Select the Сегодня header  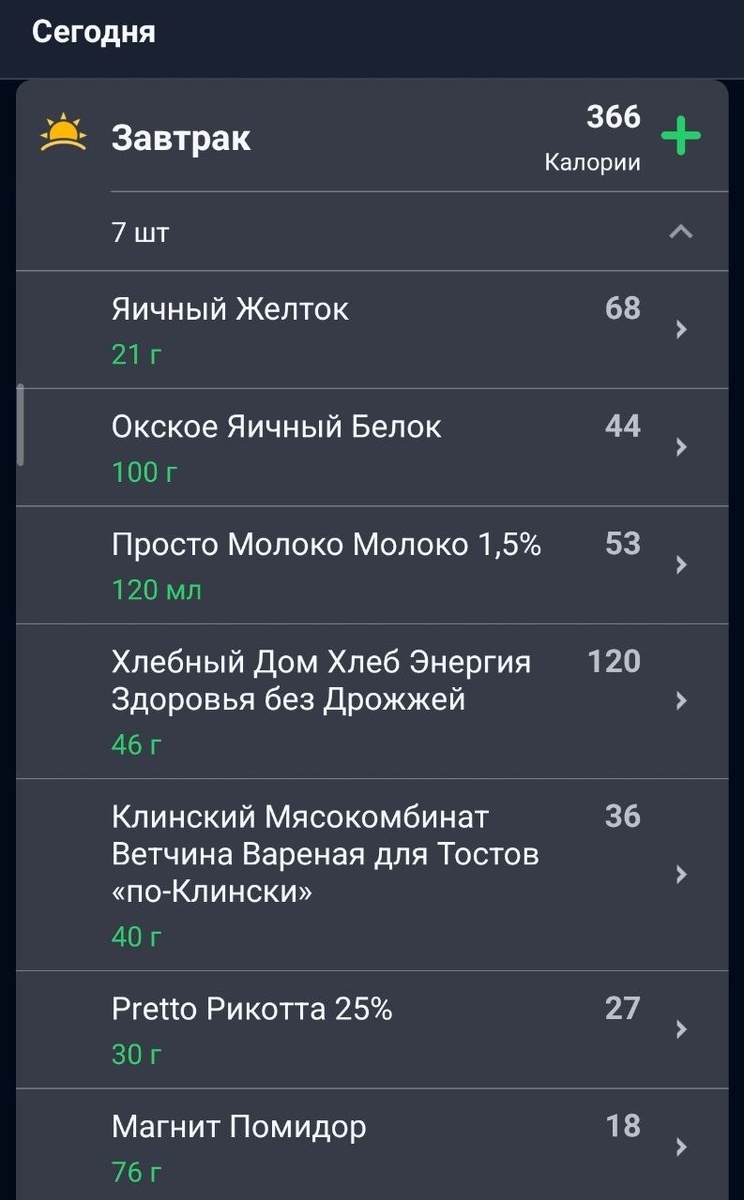tap(95, 31)
